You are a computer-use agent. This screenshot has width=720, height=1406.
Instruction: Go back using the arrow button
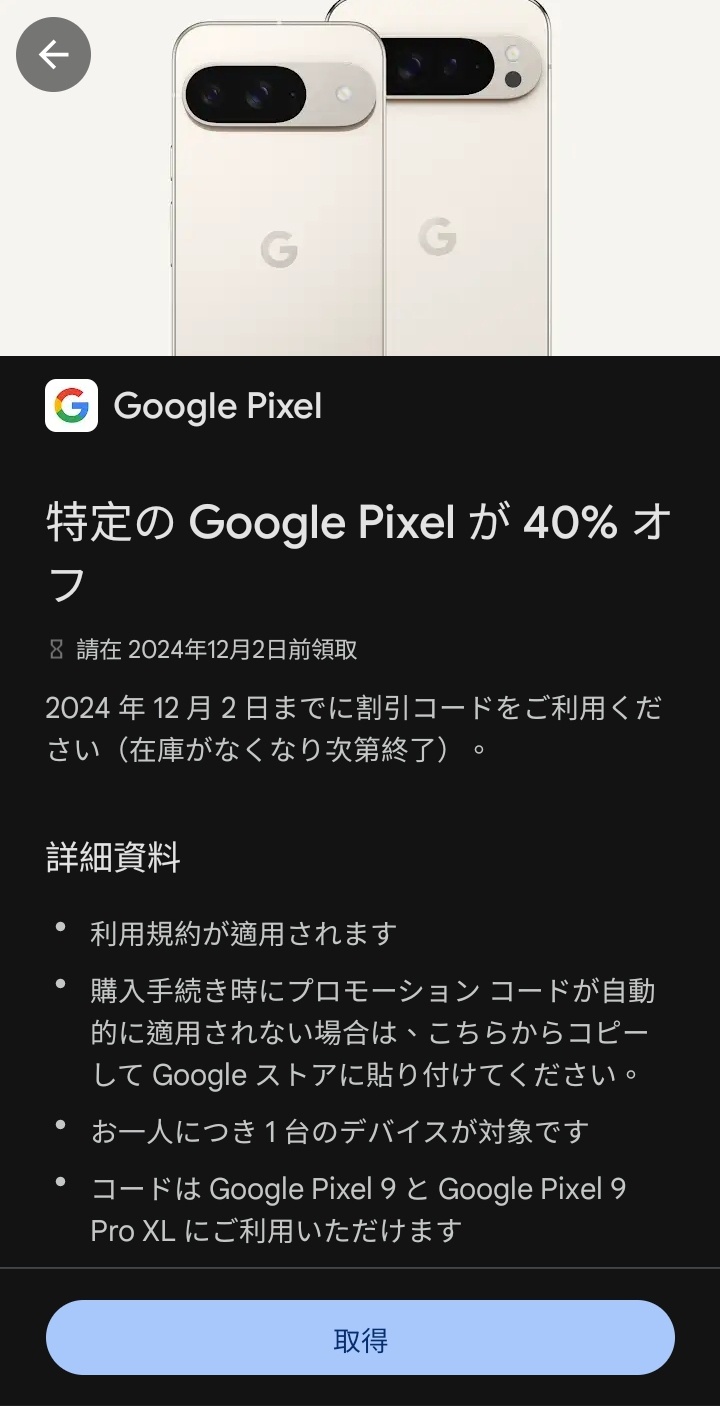[53, 54]
